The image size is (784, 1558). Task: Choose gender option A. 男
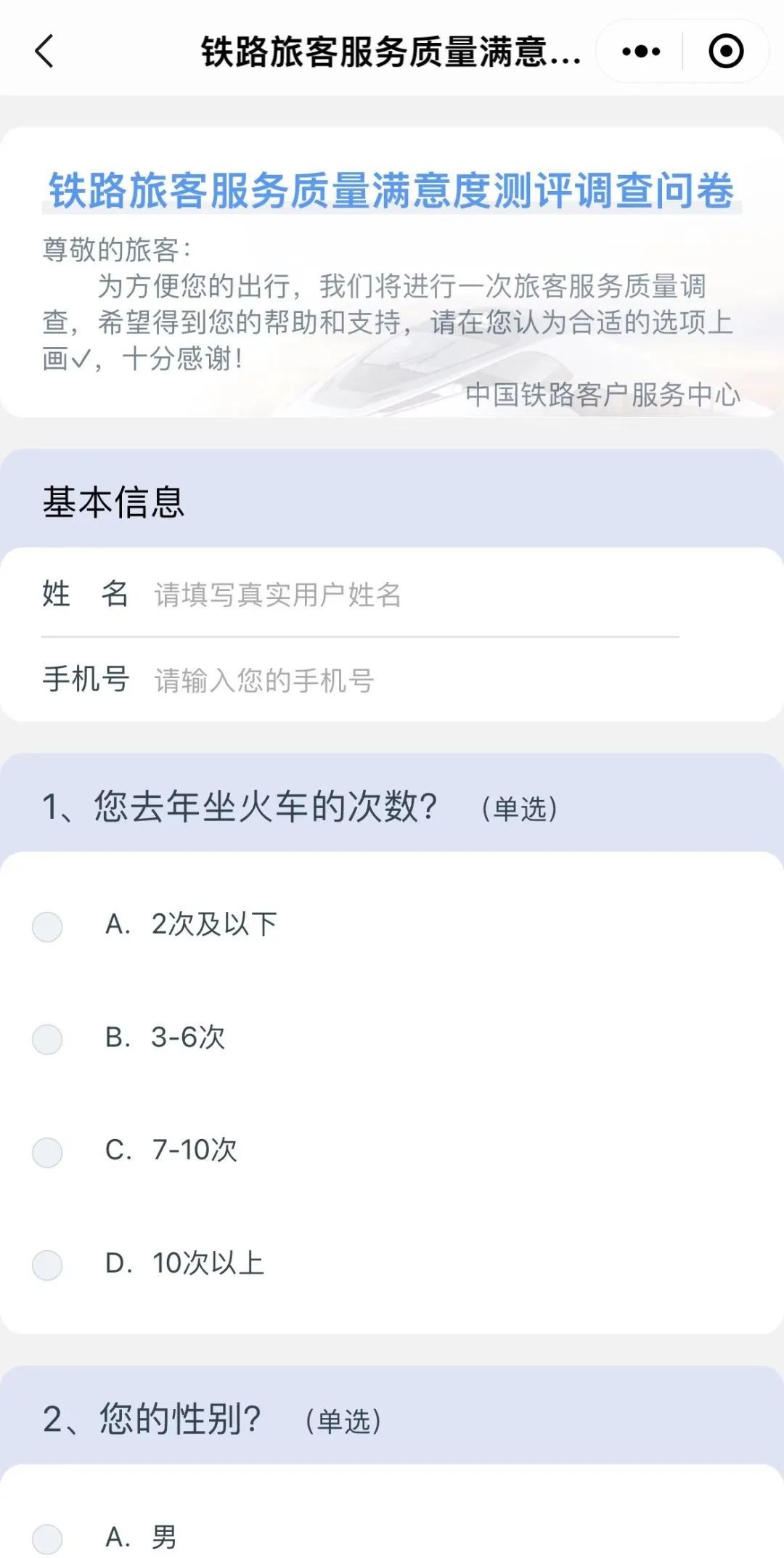point(48,1538)
